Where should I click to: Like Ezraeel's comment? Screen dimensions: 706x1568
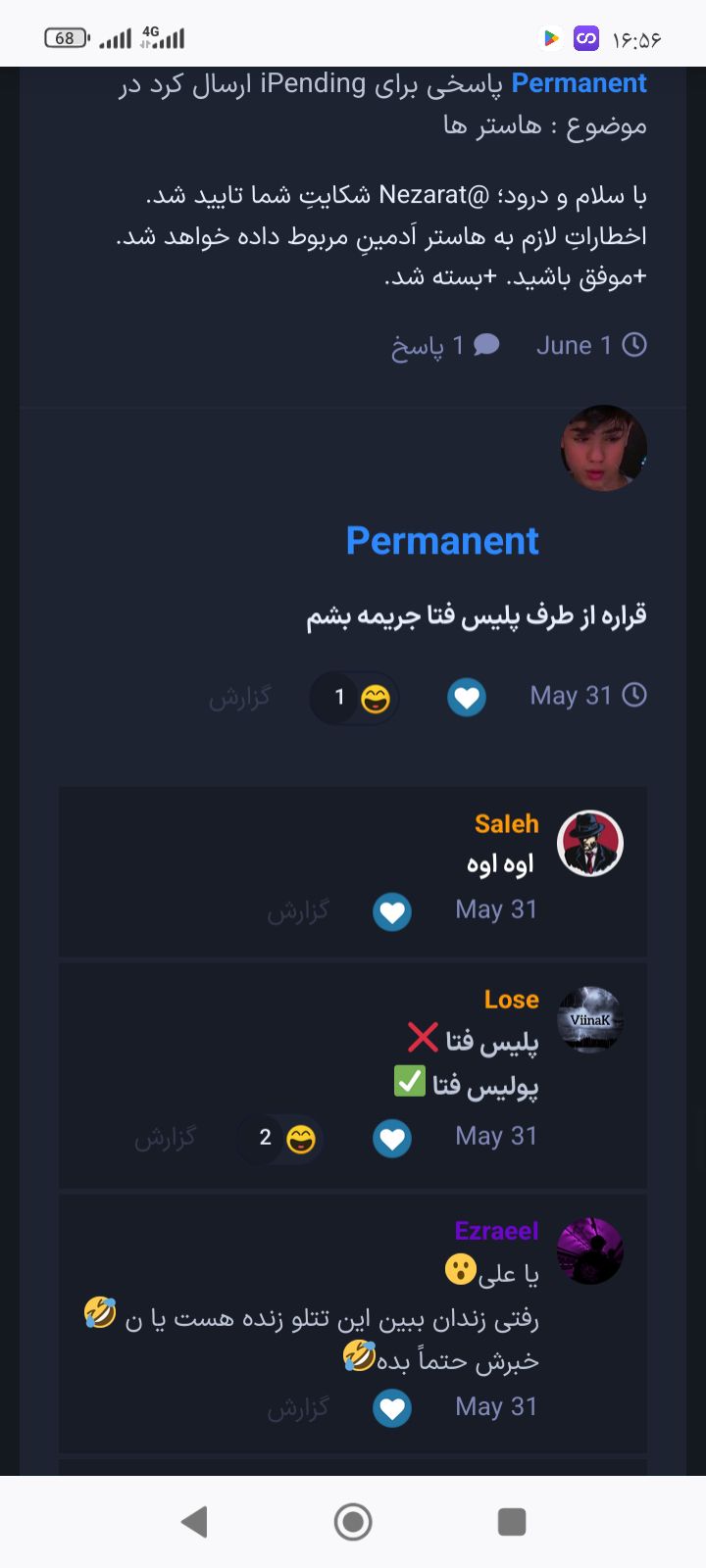click(392, 1408)
